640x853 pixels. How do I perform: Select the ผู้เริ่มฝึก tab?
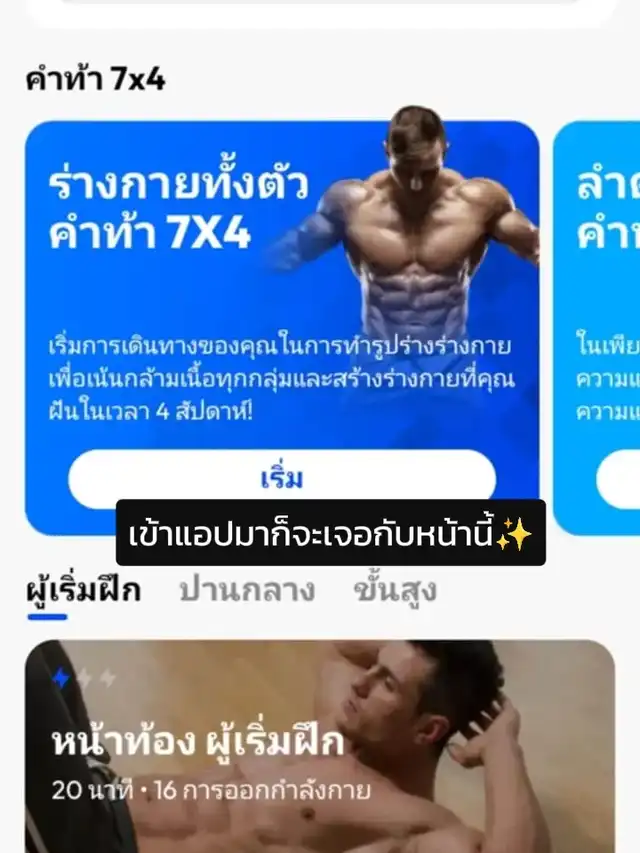pyautogui.click(x=83, y=591)
